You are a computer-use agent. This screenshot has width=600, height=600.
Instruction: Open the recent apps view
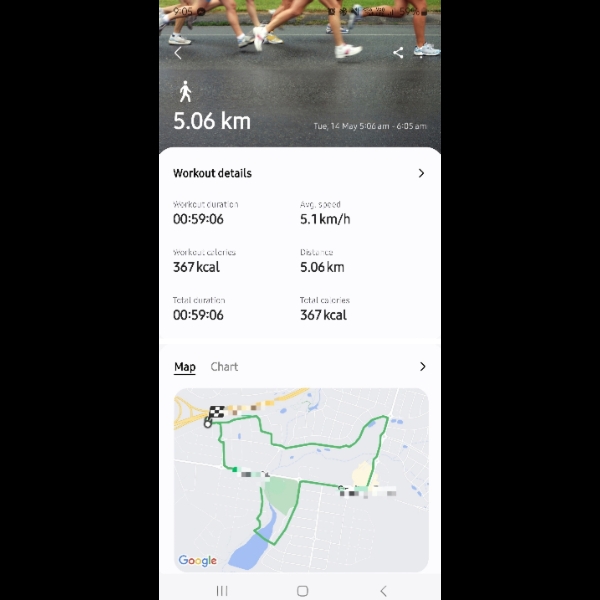coord(222,591)
